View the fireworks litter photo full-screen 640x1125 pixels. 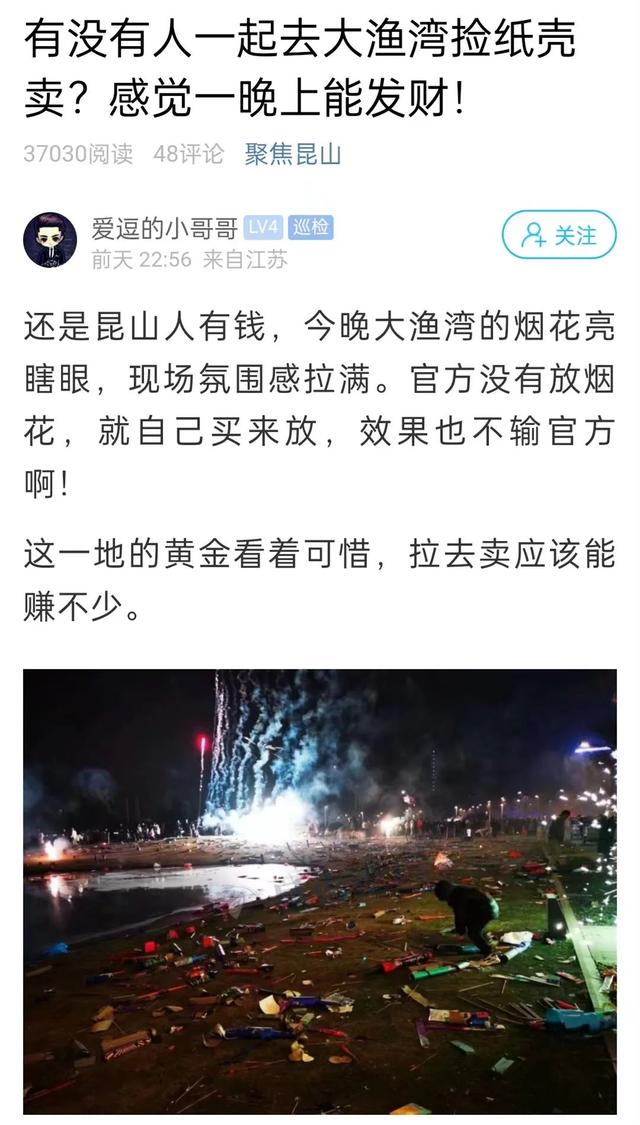coord(320,890)
